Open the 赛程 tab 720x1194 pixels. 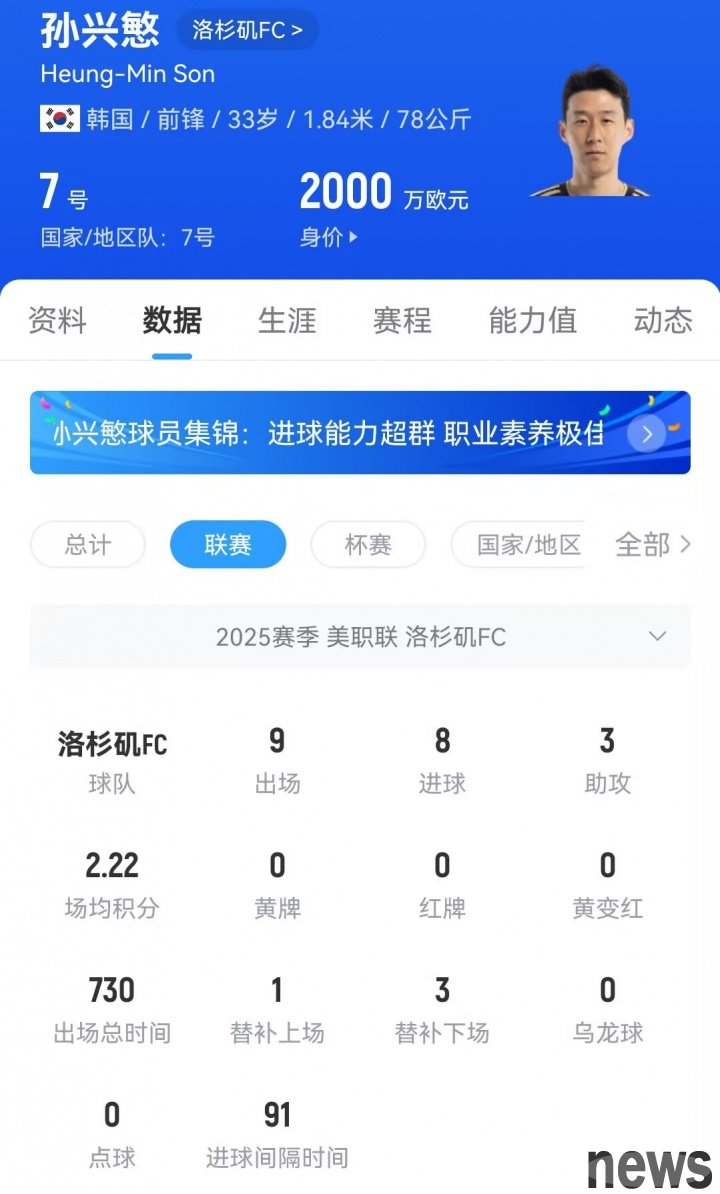click(402, 320)
